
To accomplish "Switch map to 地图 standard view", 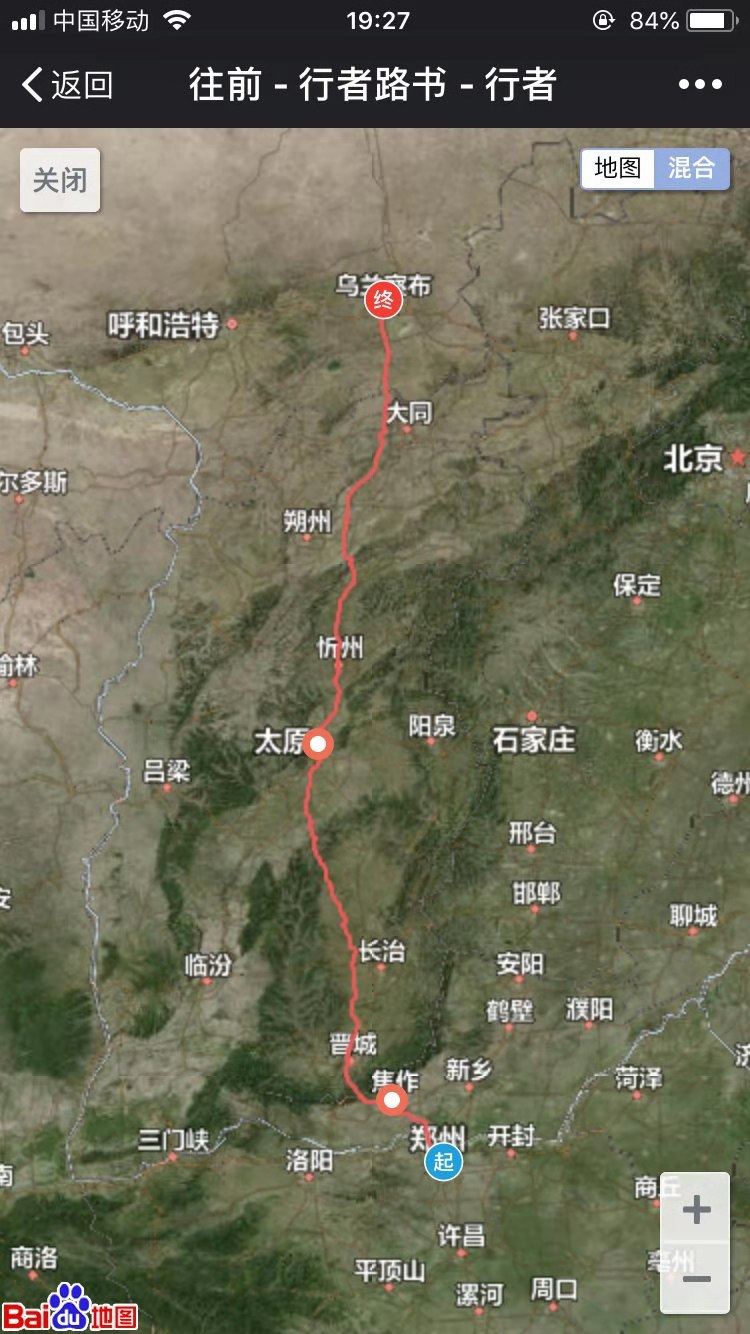I will pyautogui.click(x=618, y=170).
